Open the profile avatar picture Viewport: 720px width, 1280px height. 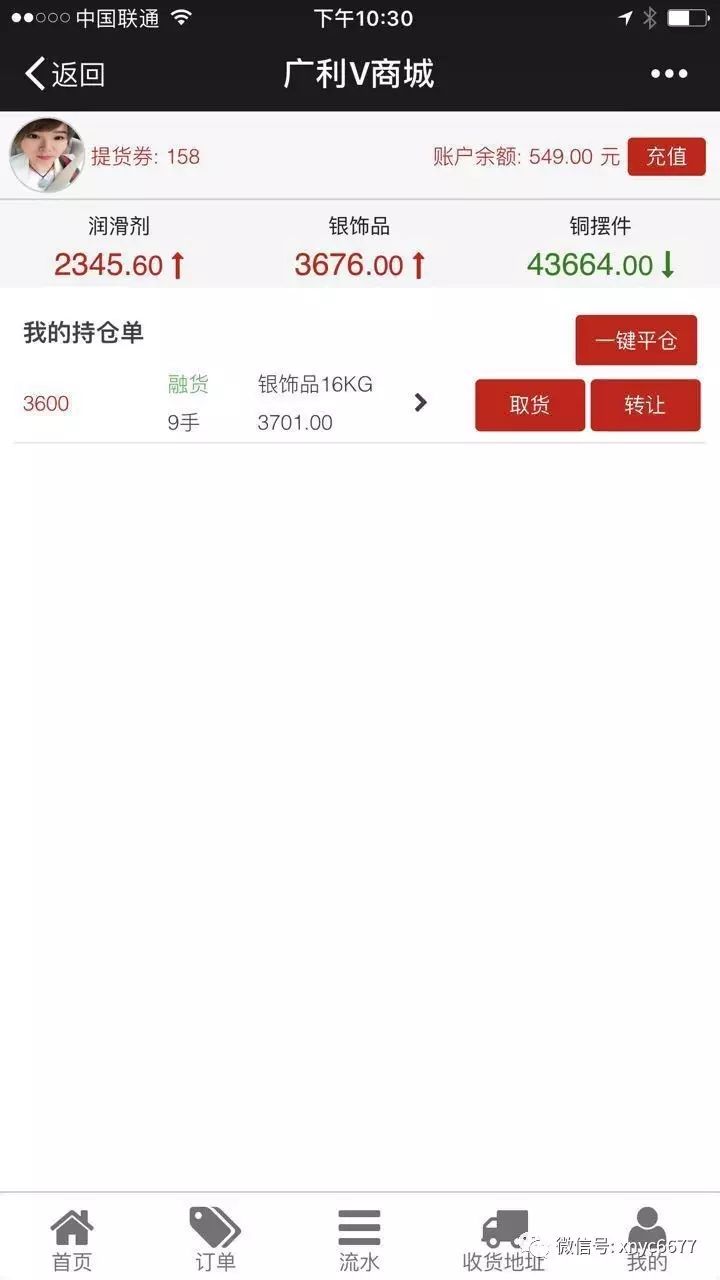pos(46,155)
